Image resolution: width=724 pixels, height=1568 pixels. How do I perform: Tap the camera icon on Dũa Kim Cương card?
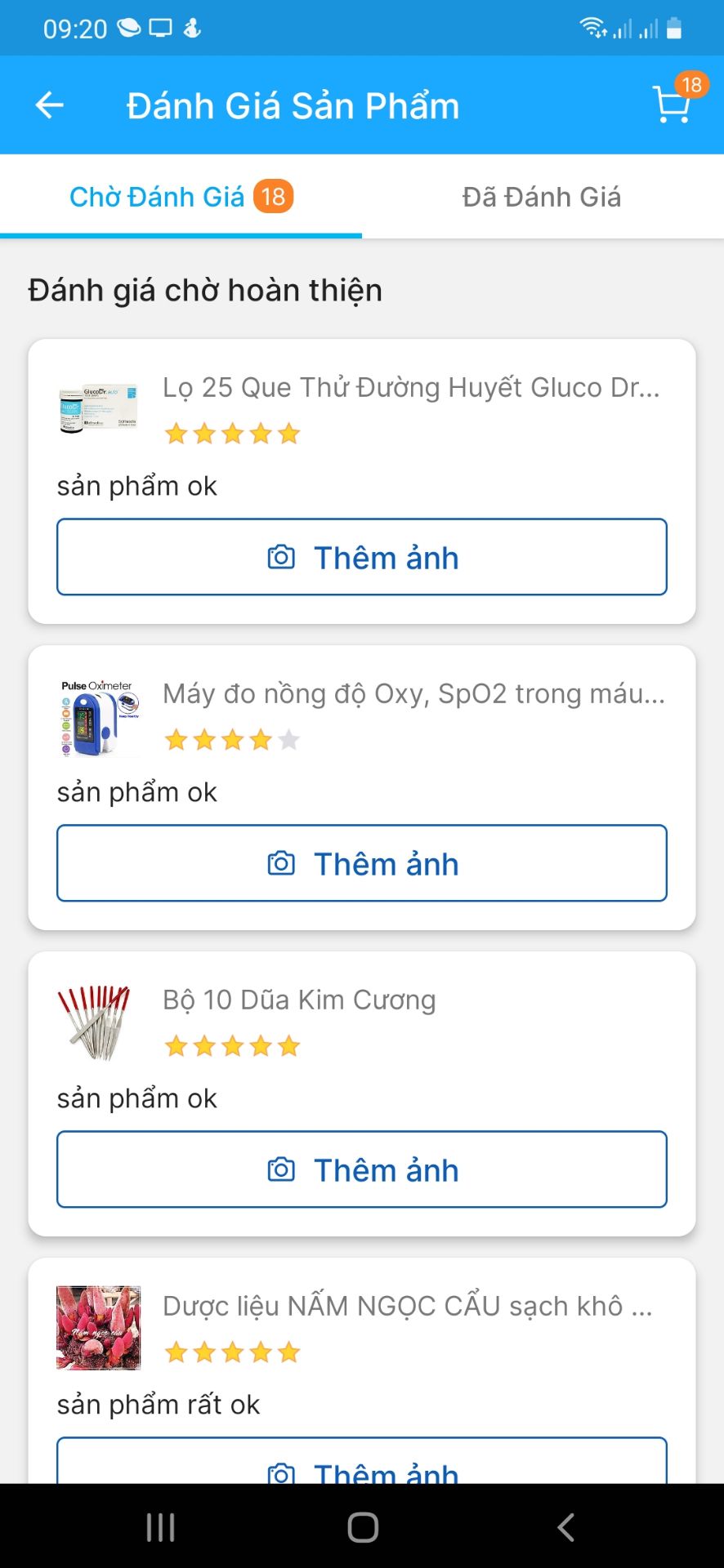pyautogui.click(x=281, y=1169)
